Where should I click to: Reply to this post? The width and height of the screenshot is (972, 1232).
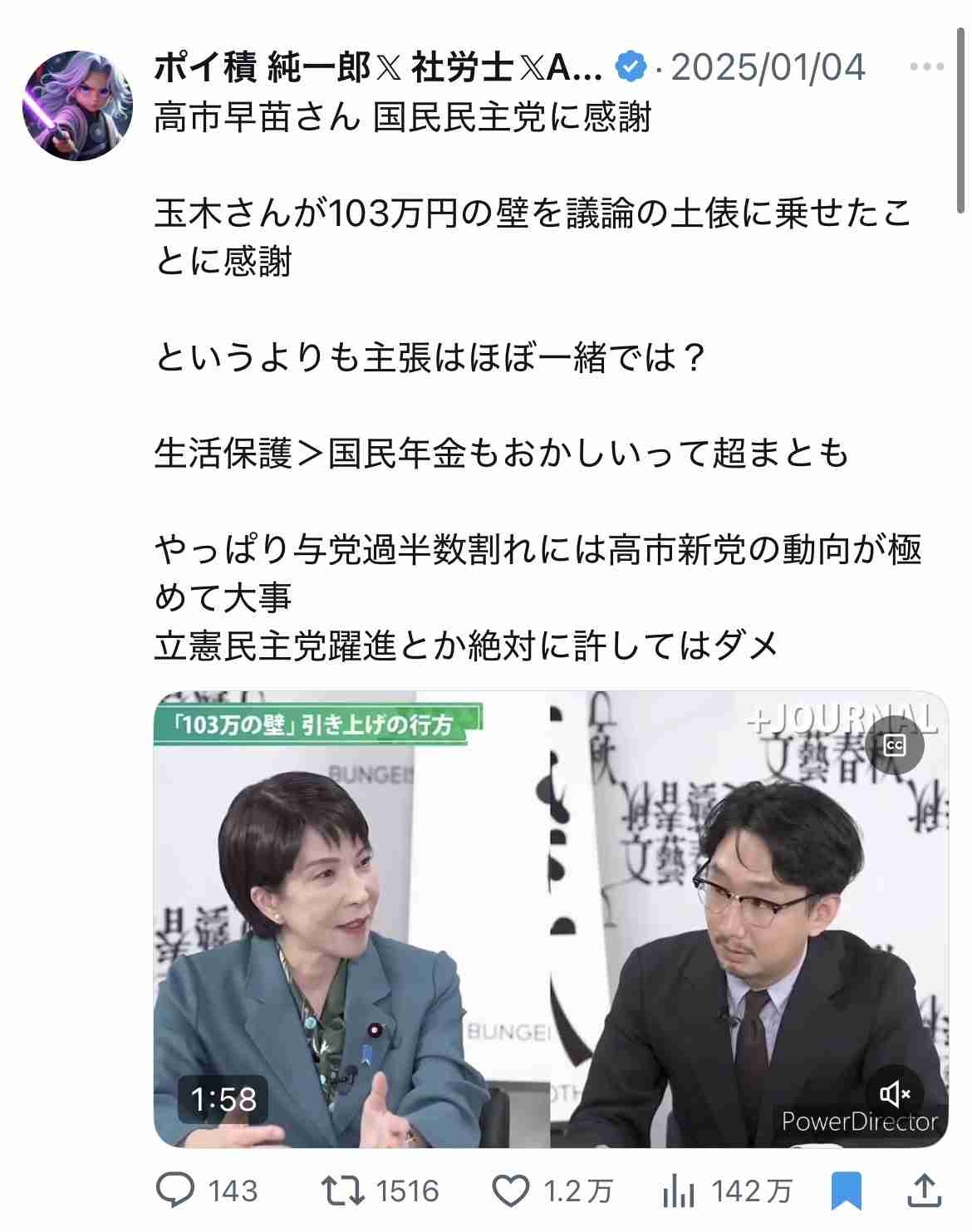pos(176,1190)
